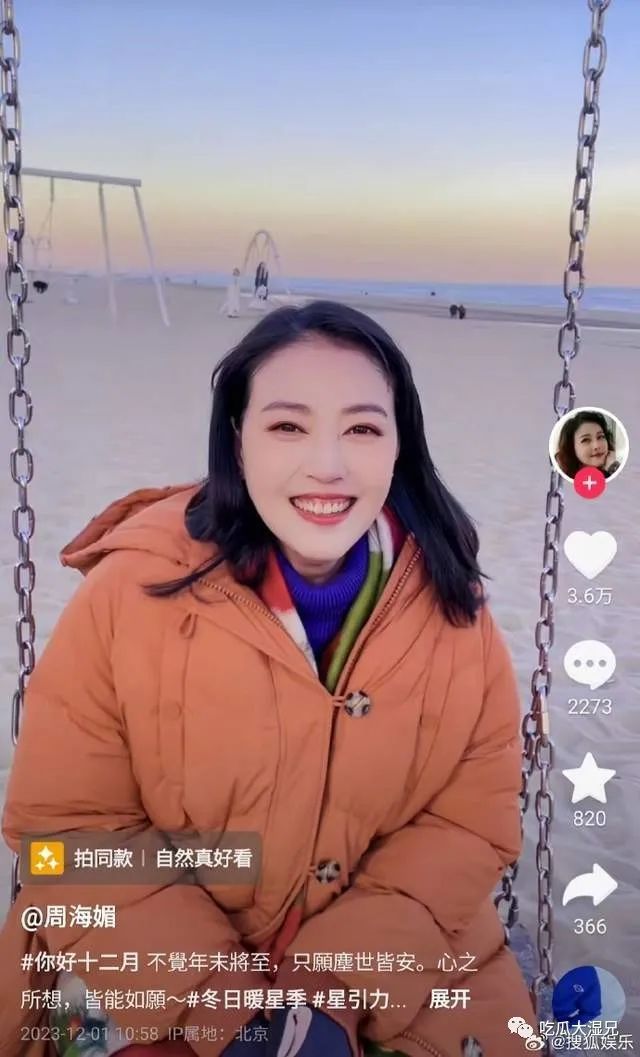Open the spinning music disc

[588, 1001]
